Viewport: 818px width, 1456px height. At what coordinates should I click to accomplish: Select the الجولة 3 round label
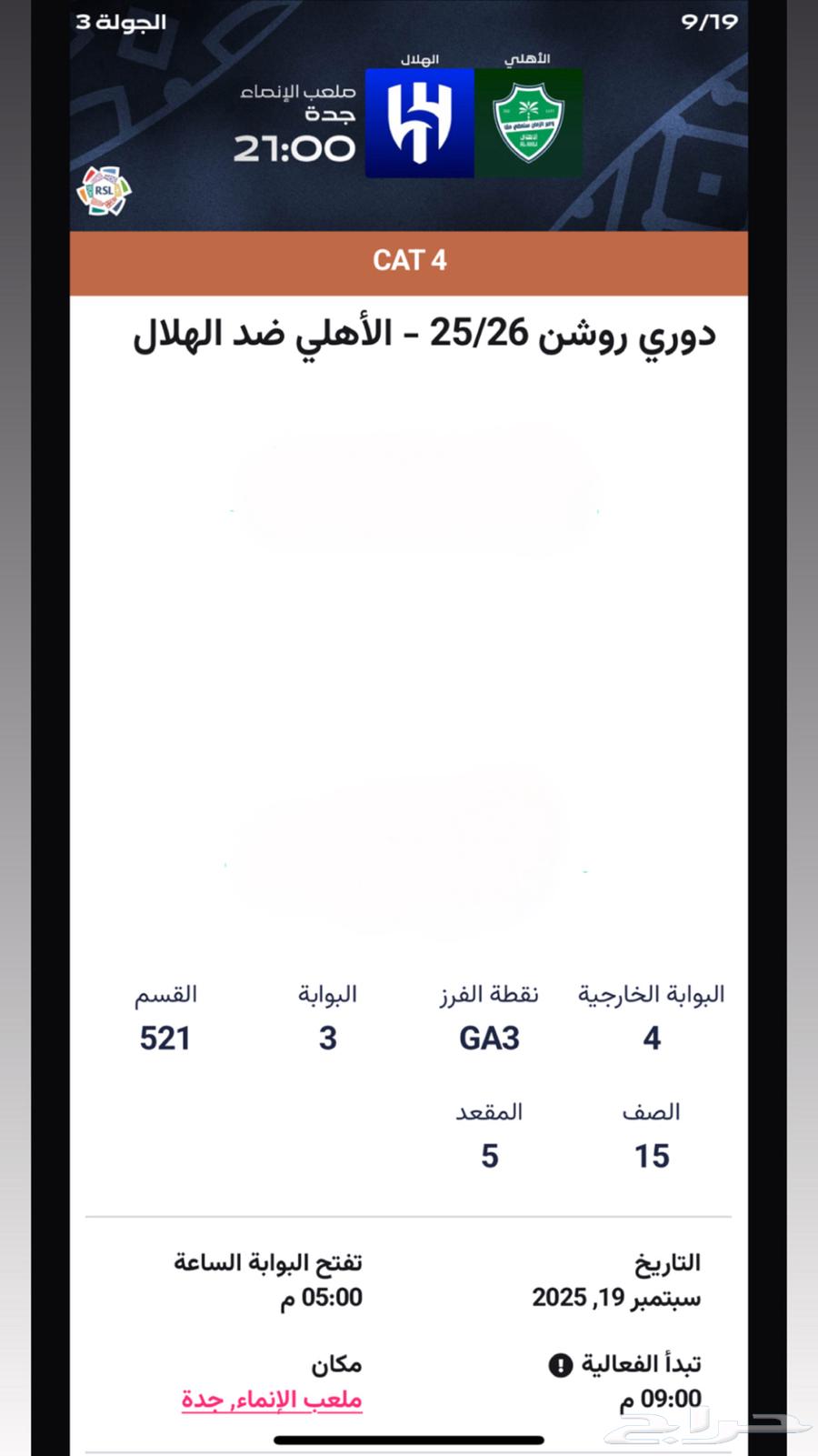tap(120, 23)
